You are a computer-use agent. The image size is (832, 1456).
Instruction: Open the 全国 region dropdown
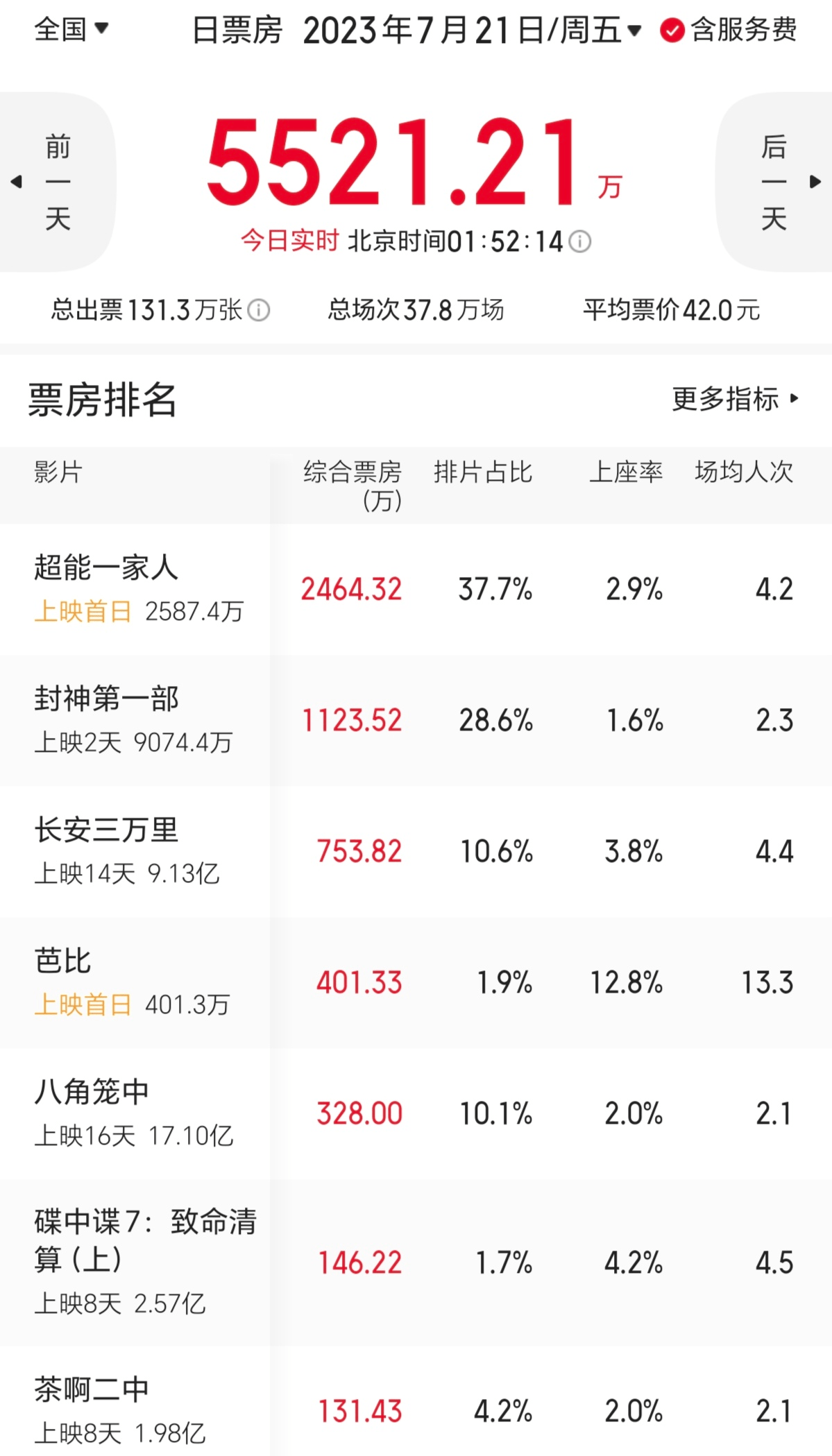[x=71, y=29]
